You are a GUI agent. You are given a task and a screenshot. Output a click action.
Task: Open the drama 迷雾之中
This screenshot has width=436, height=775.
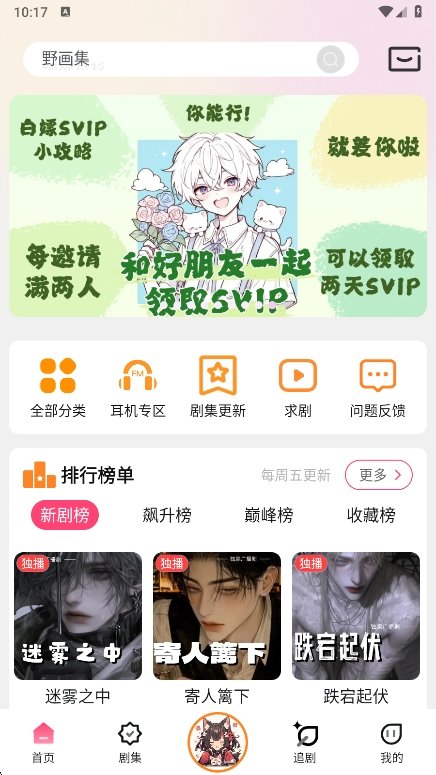click(78, 628)
